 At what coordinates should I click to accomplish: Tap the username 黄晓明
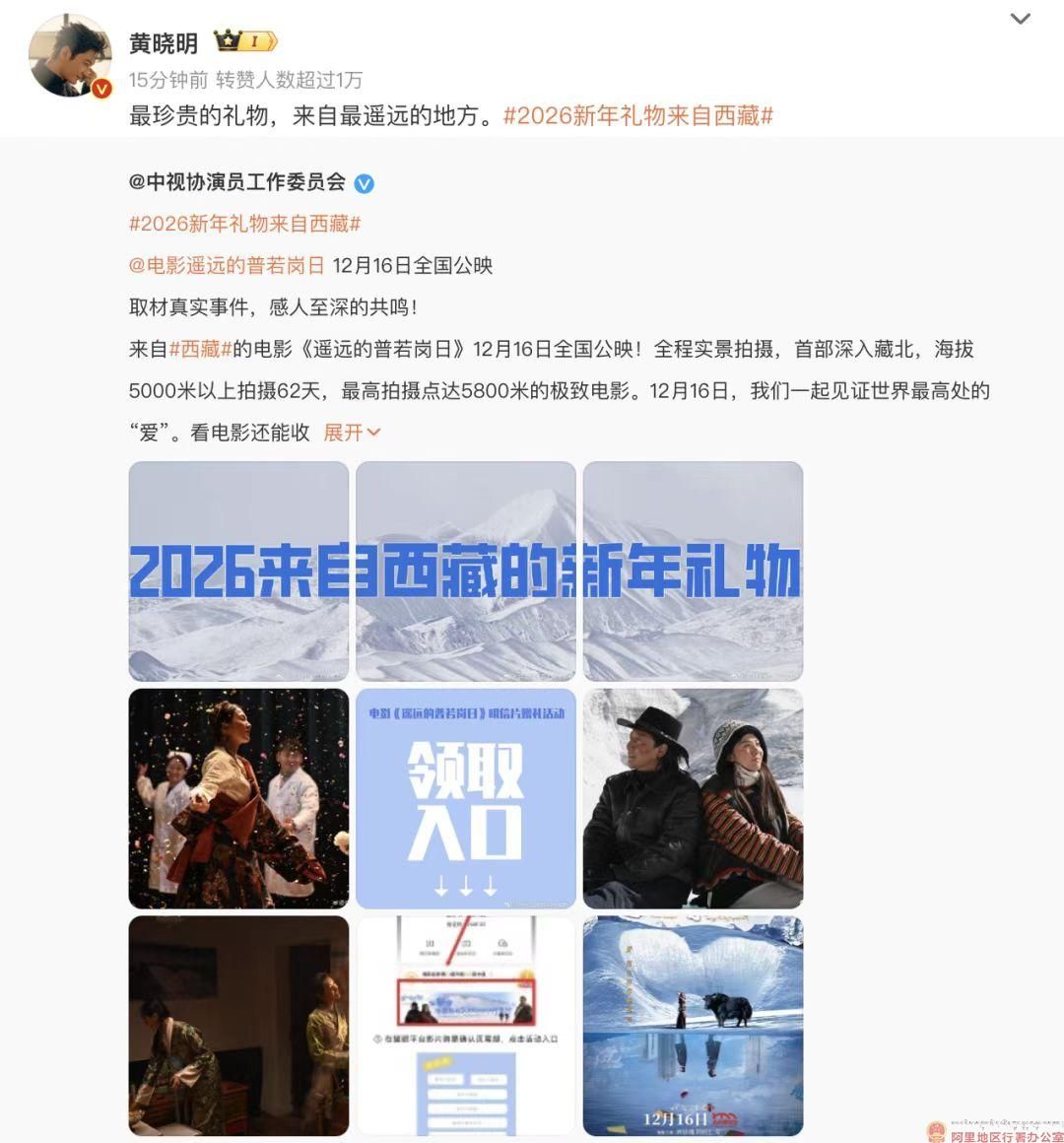click(164, 43)
